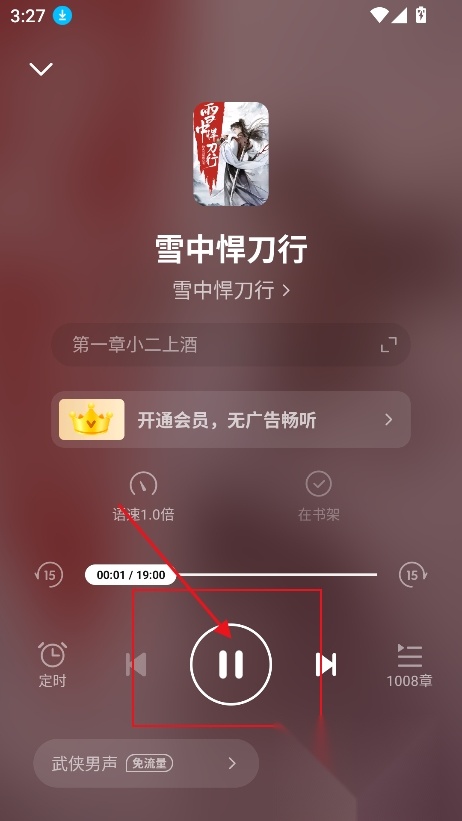The height and width of the screenshot is (821, 462).
Task: Open the 雪中悍刀行 book details link
Action: (x=231, y=290)
